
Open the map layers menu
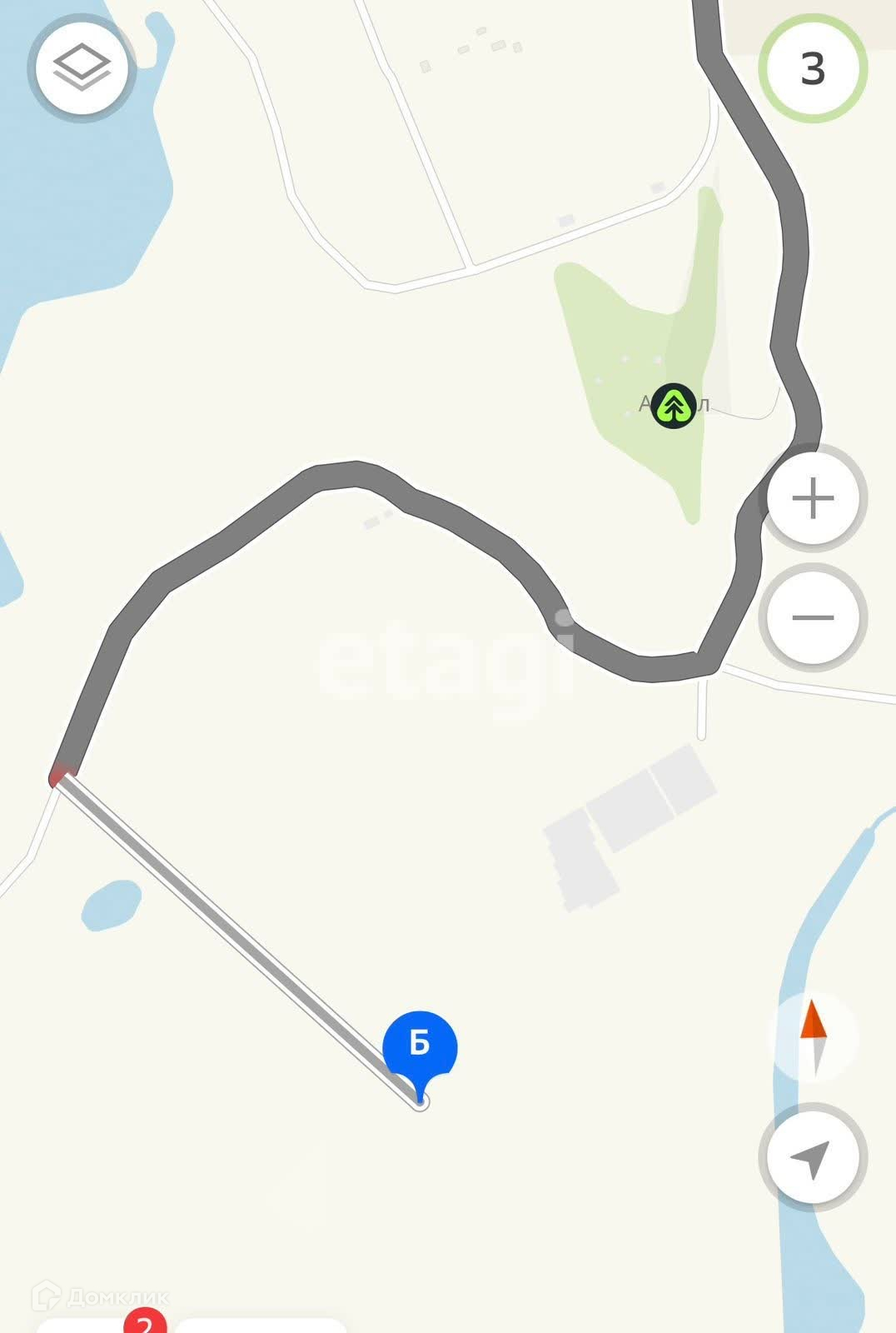tap(82, 67)
